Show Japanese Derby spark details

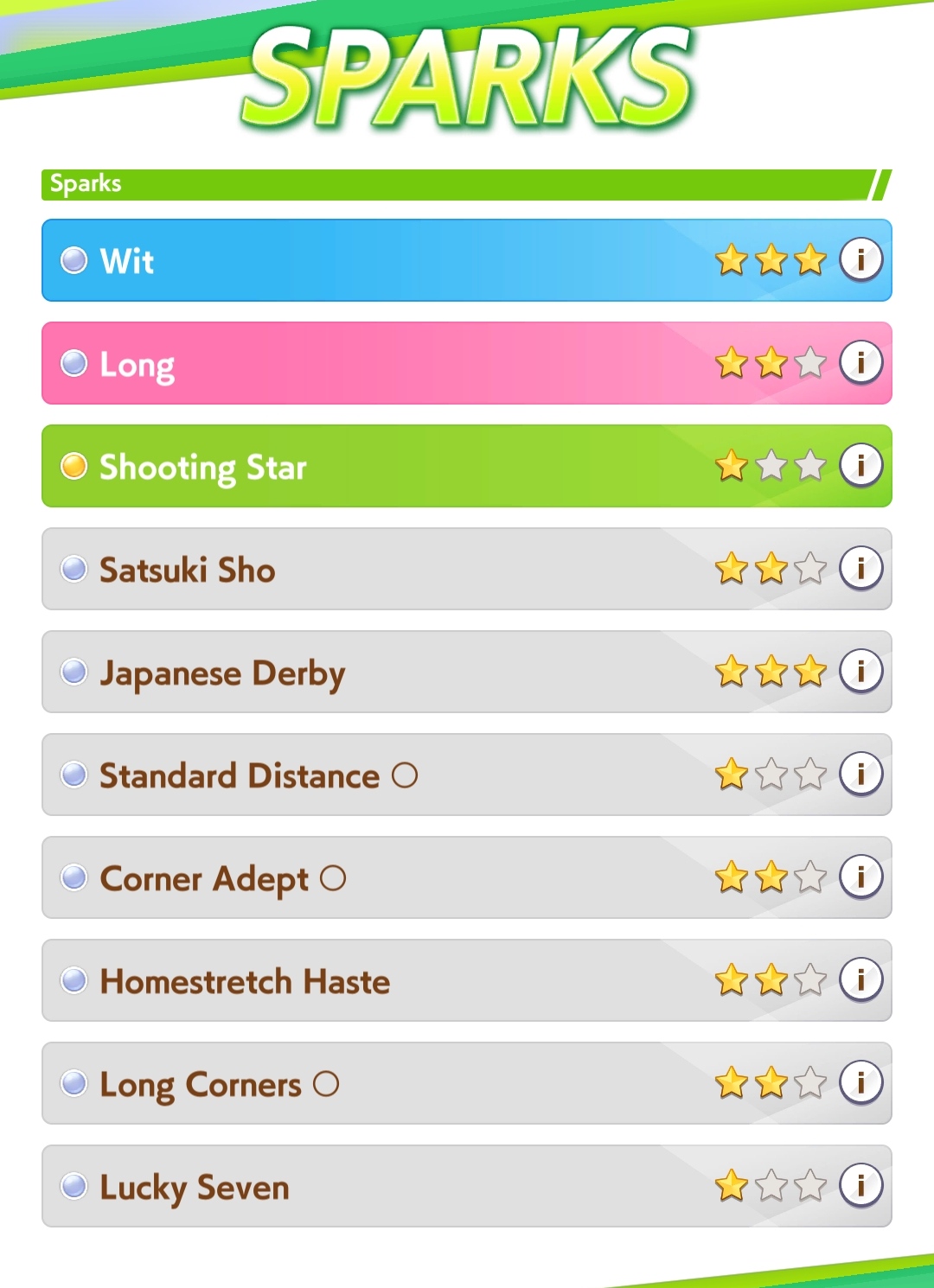point(860,671)
